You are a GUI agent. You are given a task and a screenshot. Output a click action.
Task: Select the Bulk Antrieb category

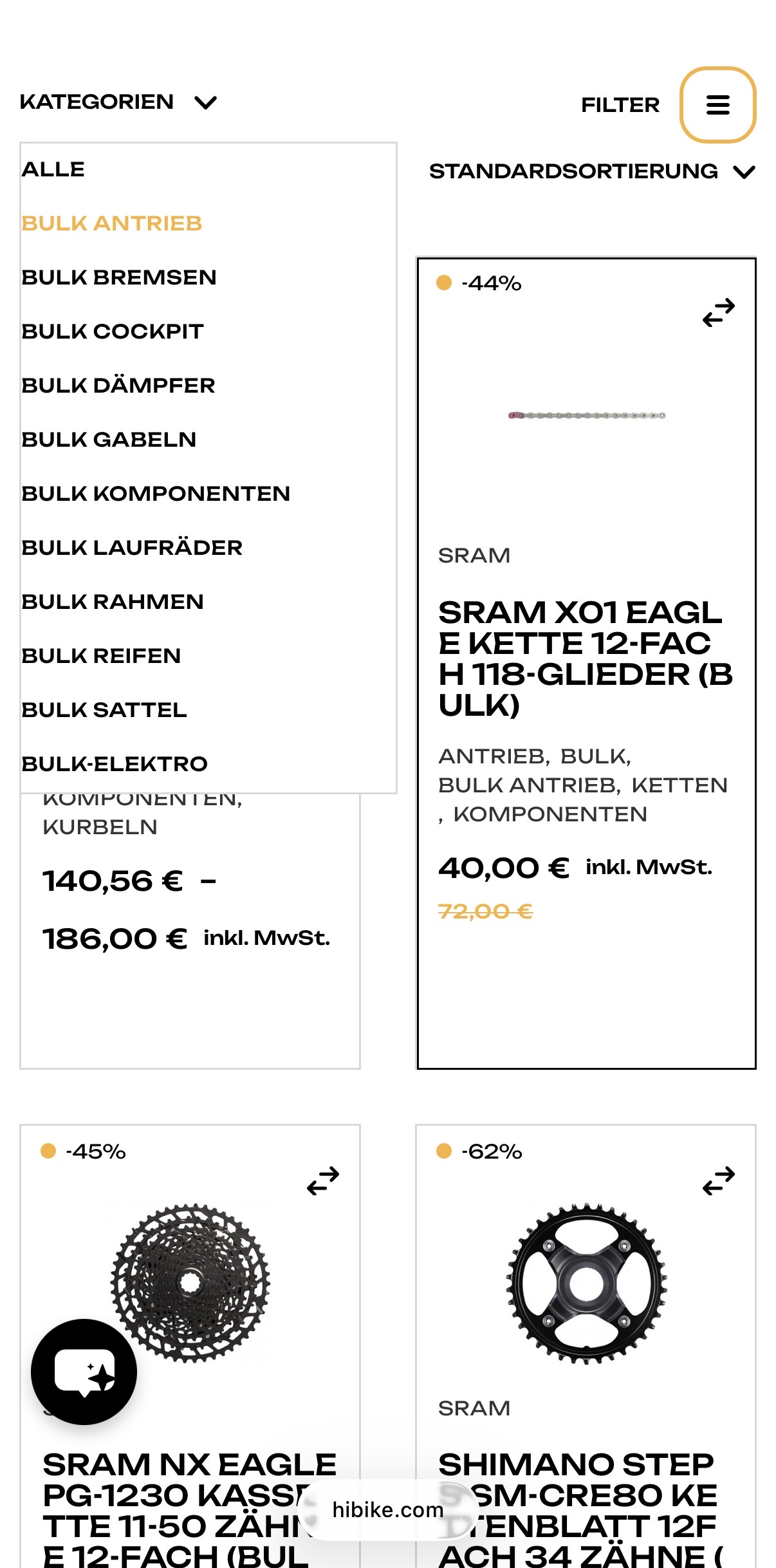tap(112, 224)
